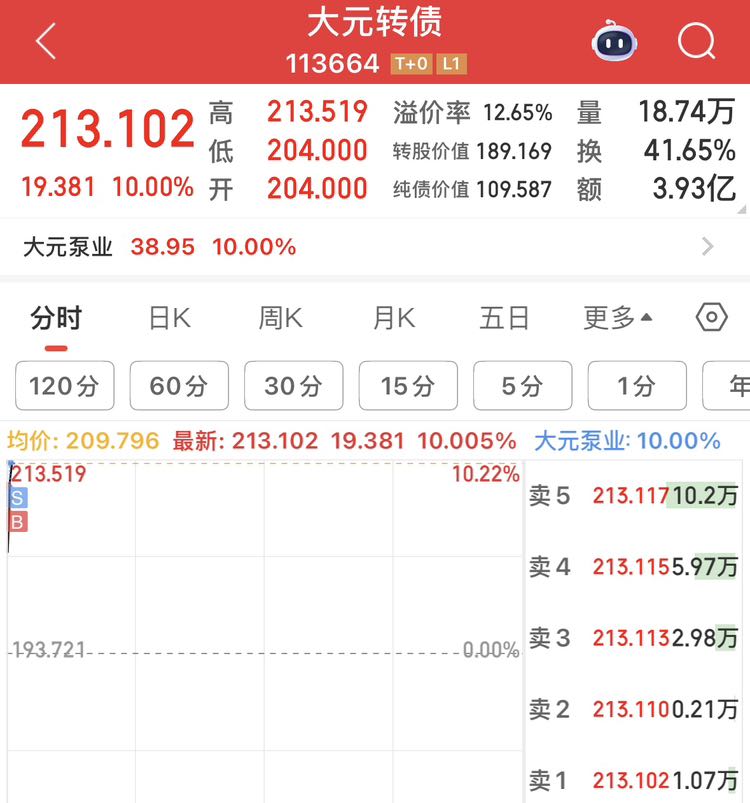Select the 30分 period chip
The image size is (750, 803).
click(294, 386)
